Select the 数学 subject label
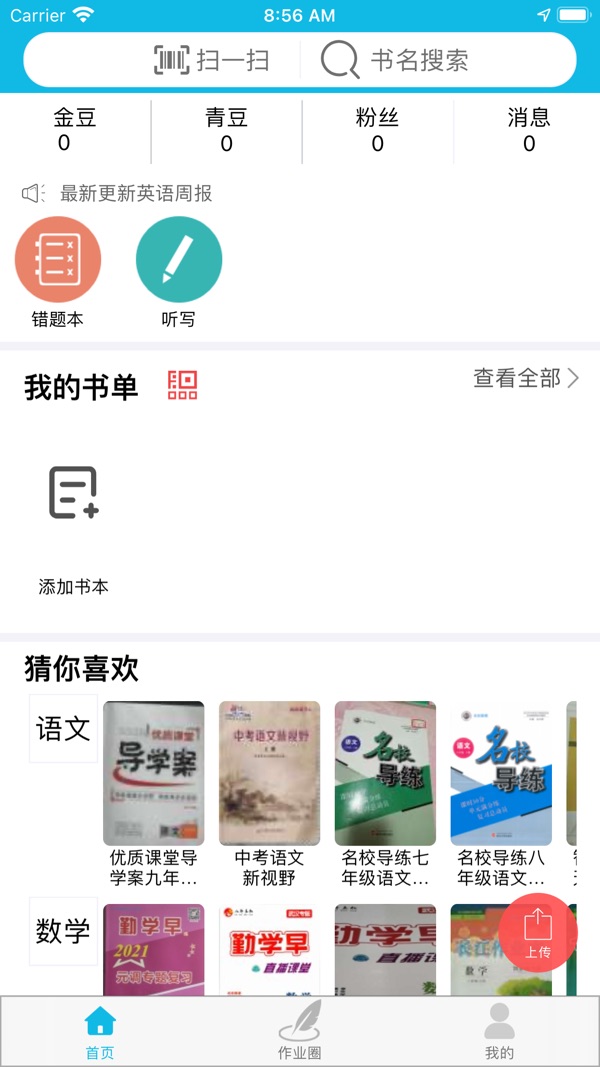The width and height of the screenshot is (600, 1067). point(63,931)
